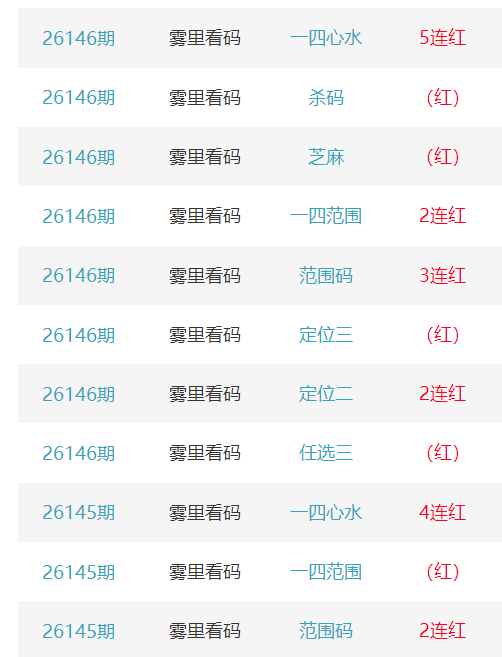This screenshot has width=502, height=657.
Task: Open the 26145期 一四心水 entry
Action: tap(260, 512)
